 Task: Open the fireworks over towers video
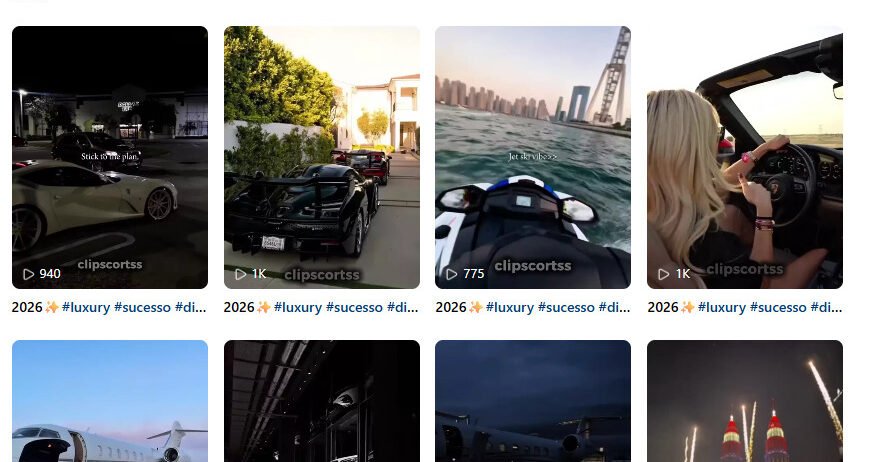[x=744, y=401]
